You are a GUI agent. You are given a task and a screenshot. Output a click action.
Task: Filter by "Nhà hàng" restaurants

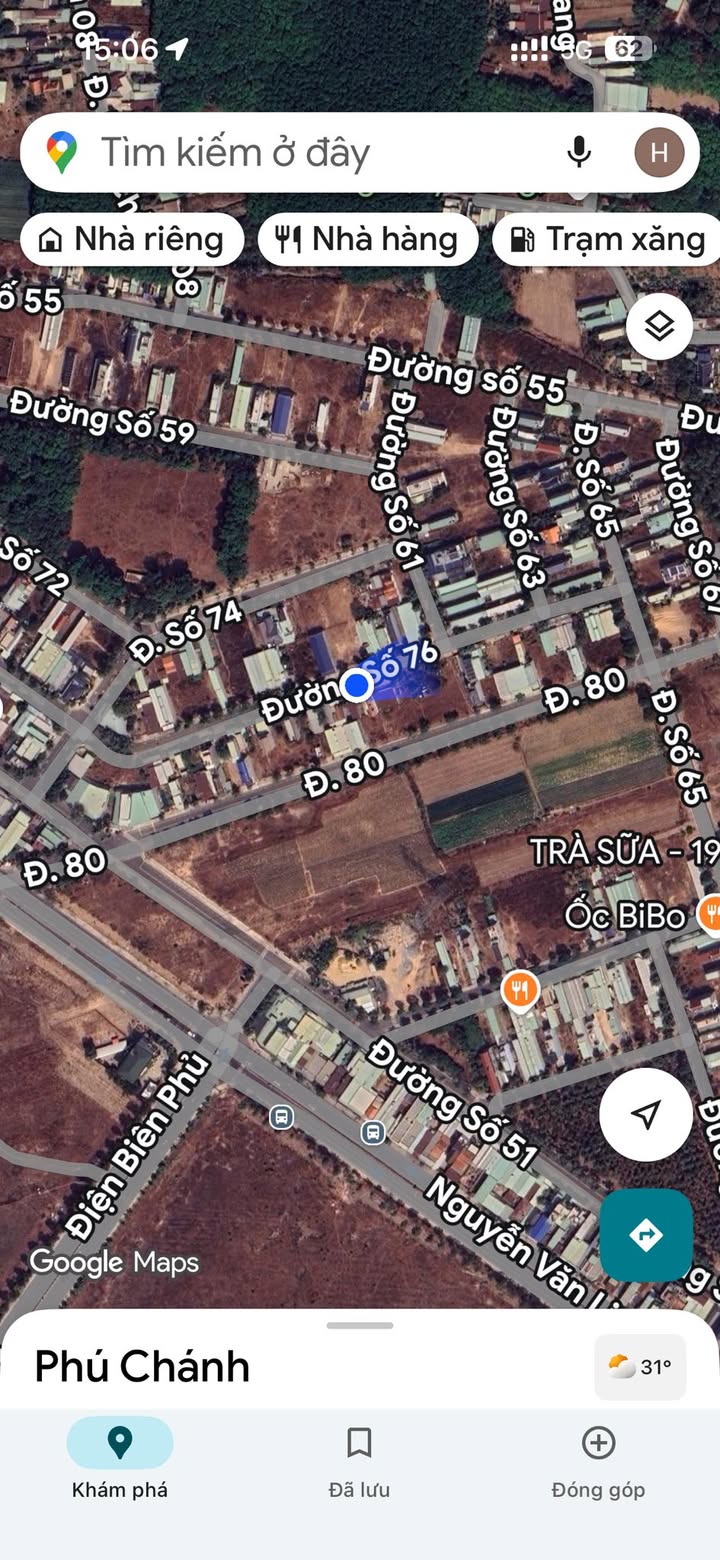pyautogui.click(x=367, y=240)
